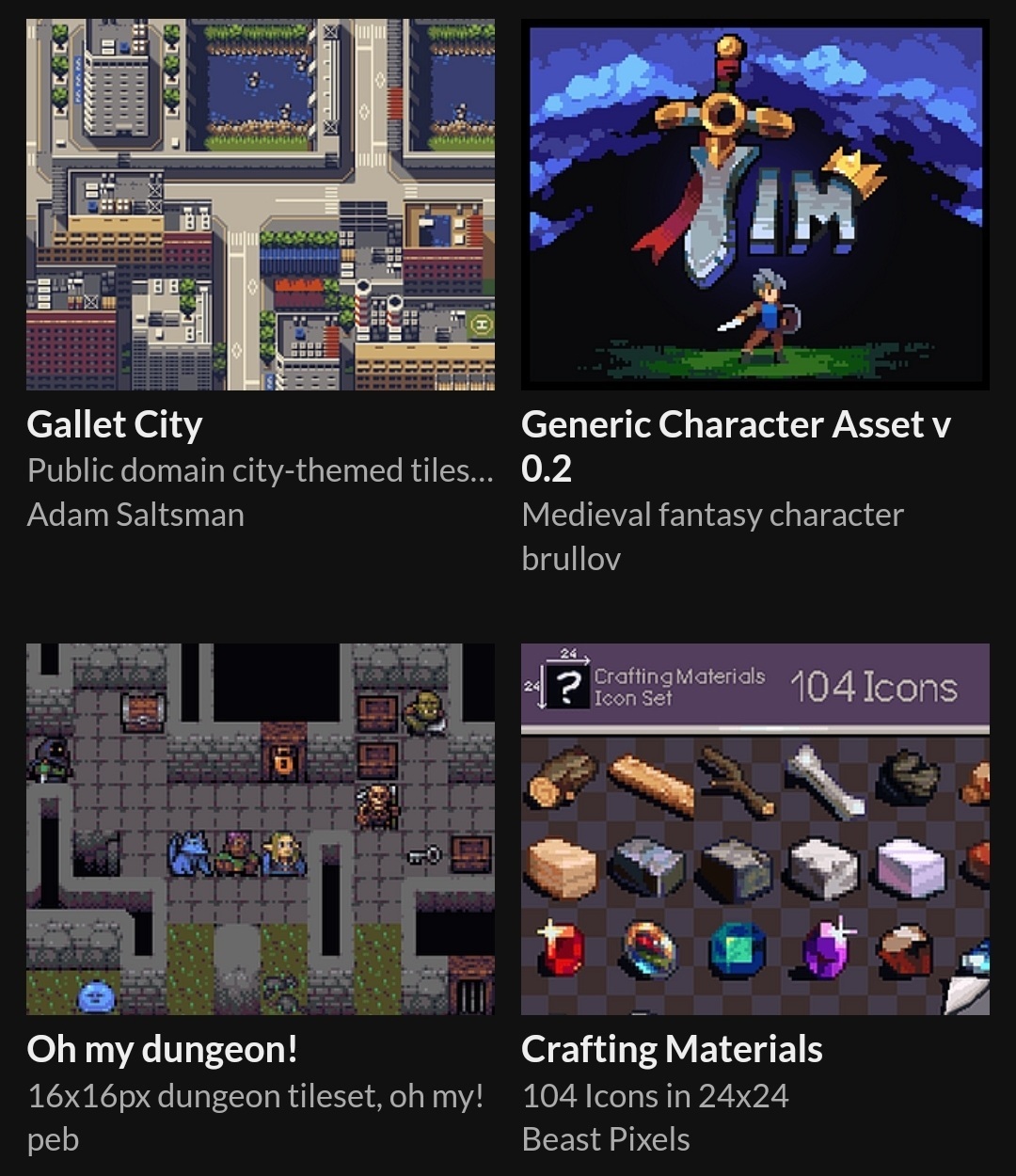The width and height of the screenshot is (1016, 1176).
Task: Click the Medieval fantasy character description
Action: pyautogui.click(x=712, y=514)
